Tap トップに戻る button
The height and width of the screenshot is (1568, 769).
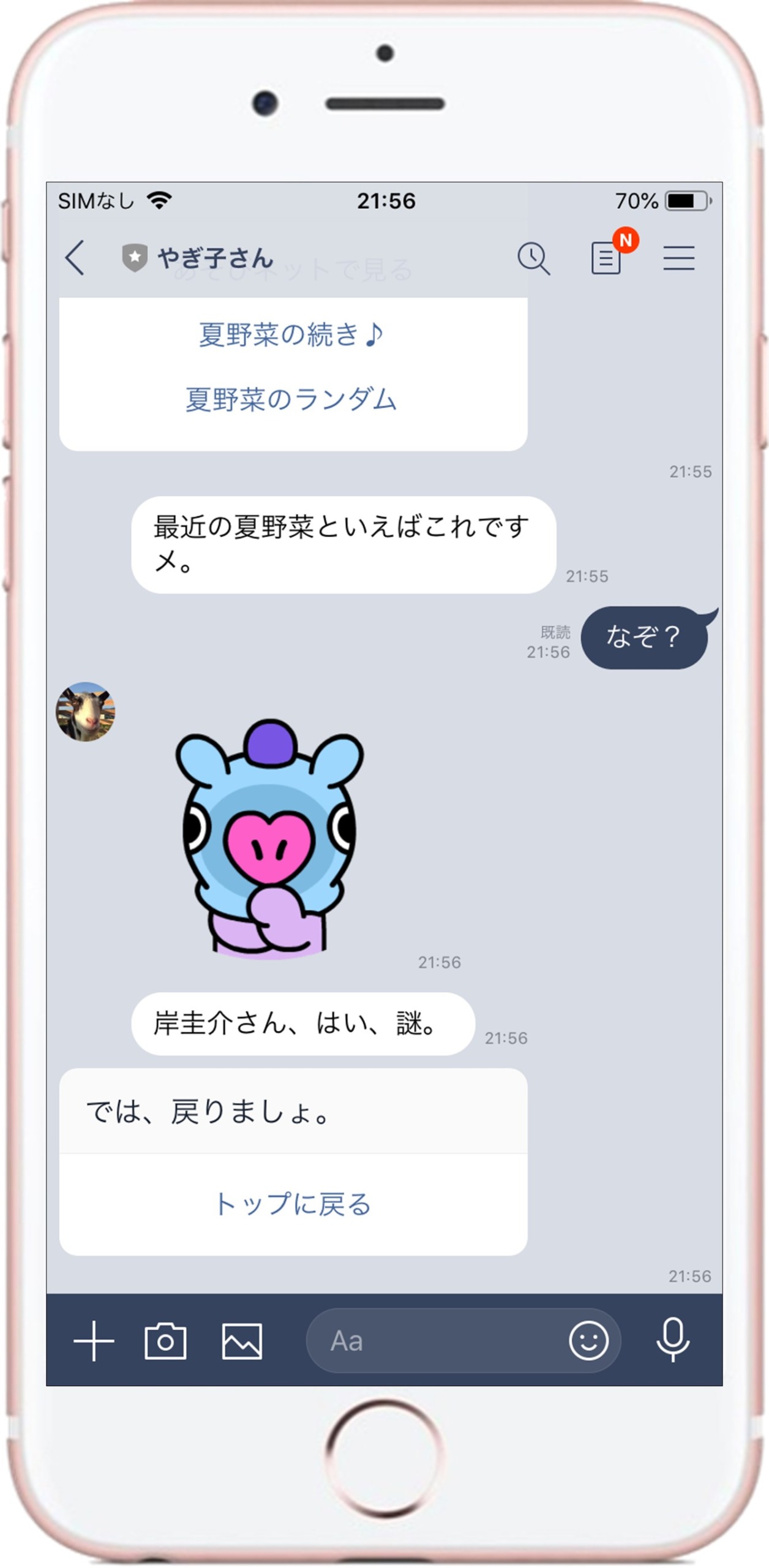tap(293, 1205)
